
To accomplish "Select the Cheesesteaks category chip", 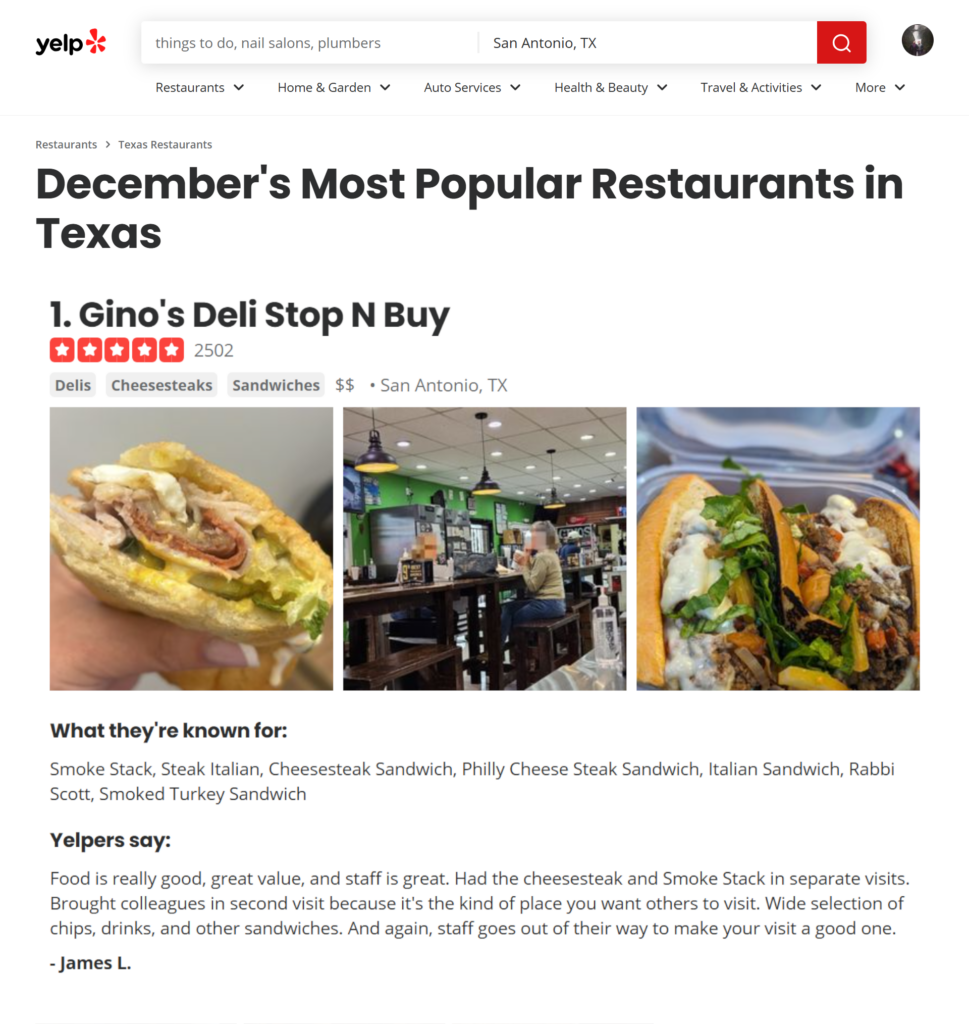I will pos(162,385).
